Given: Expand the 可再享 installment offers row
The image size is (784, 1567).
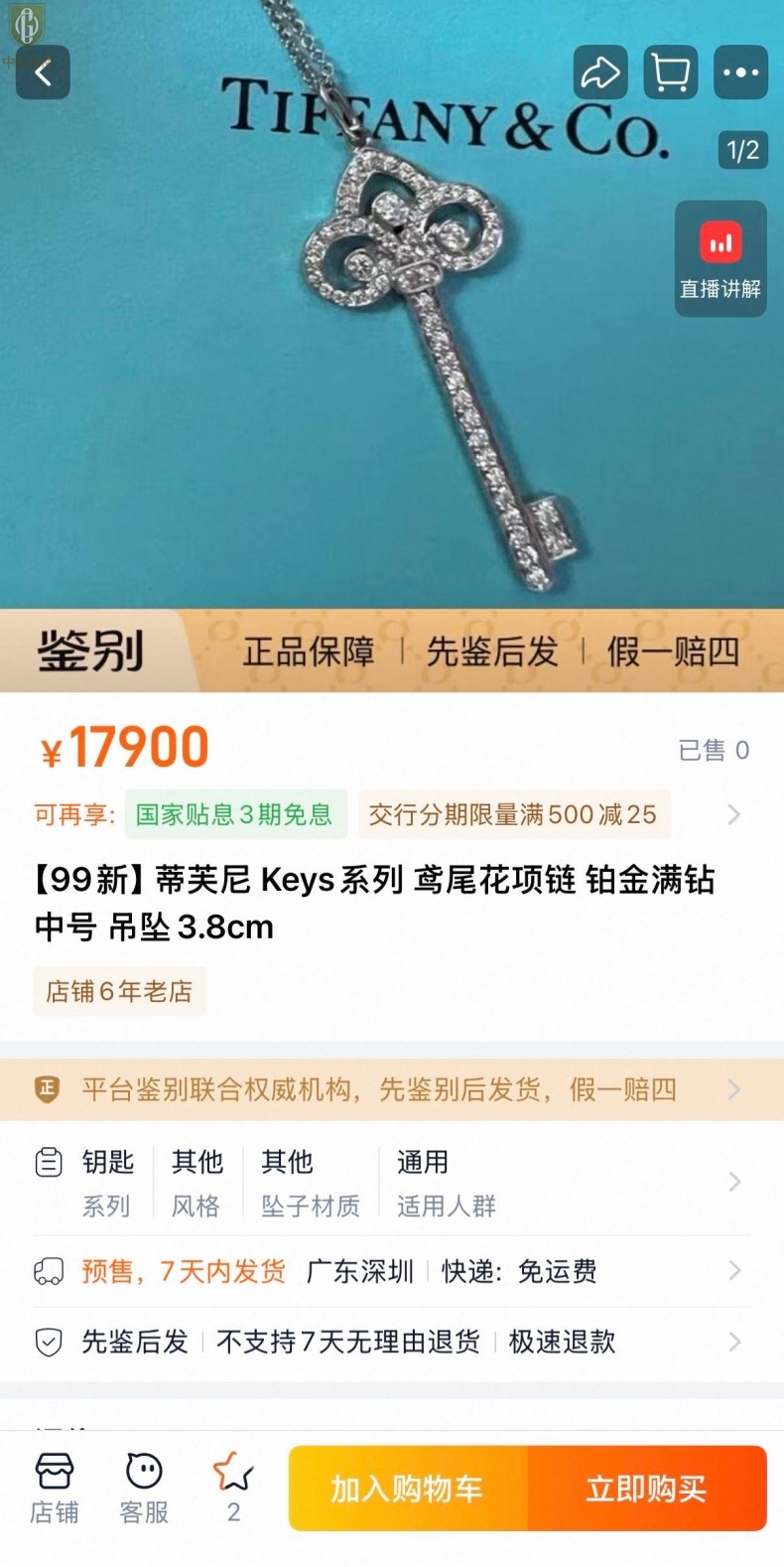Looking at the screenshot, I should [x=733, y=815].
